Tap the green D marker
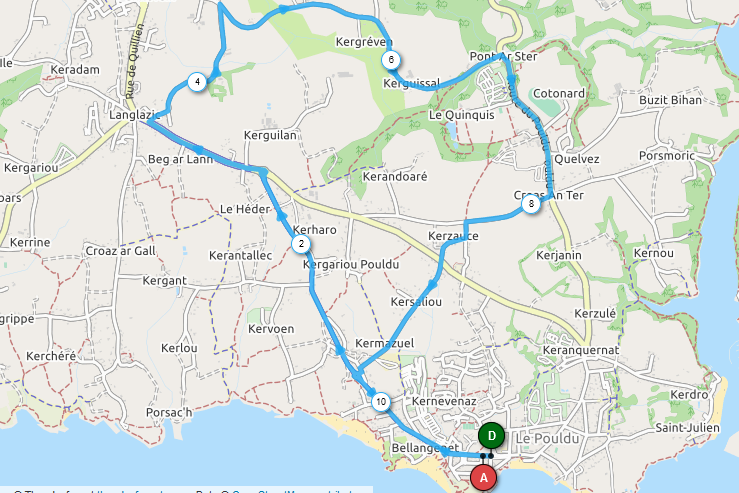739x493 pixels. (x=491, y=436)
